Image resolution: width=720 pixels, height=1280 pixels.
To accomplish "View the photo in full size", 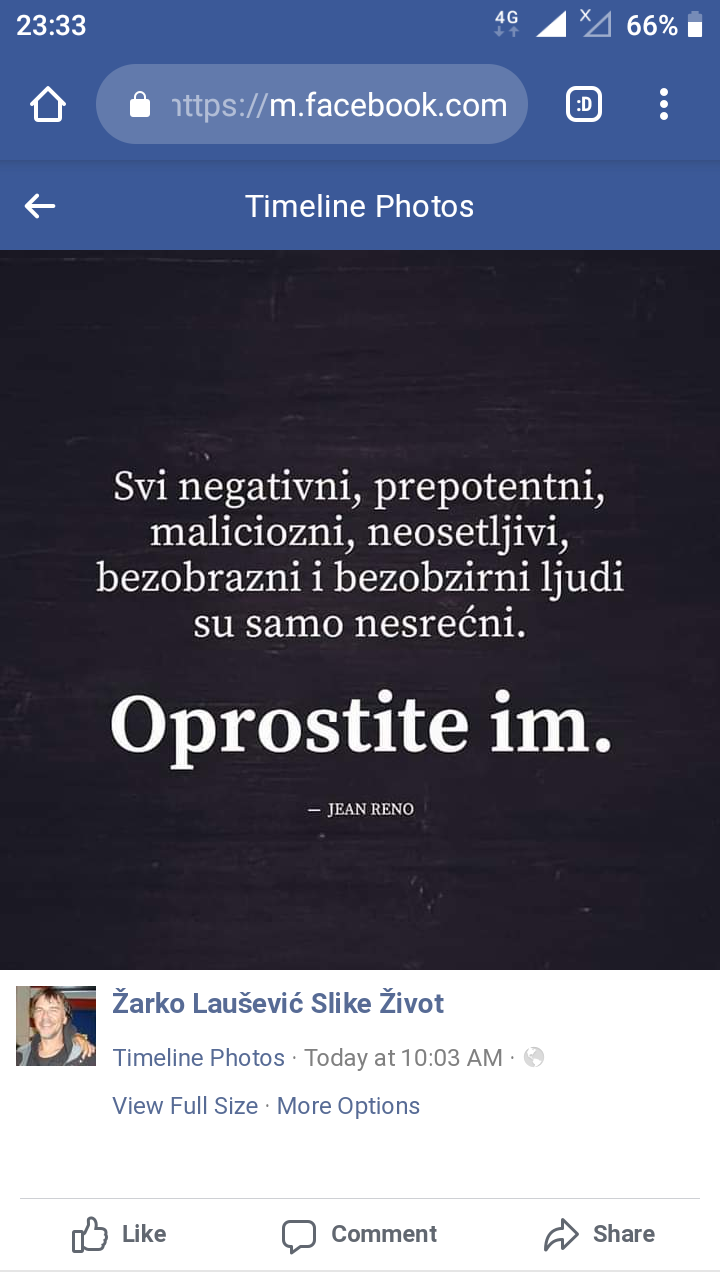I will [185, 1106].
